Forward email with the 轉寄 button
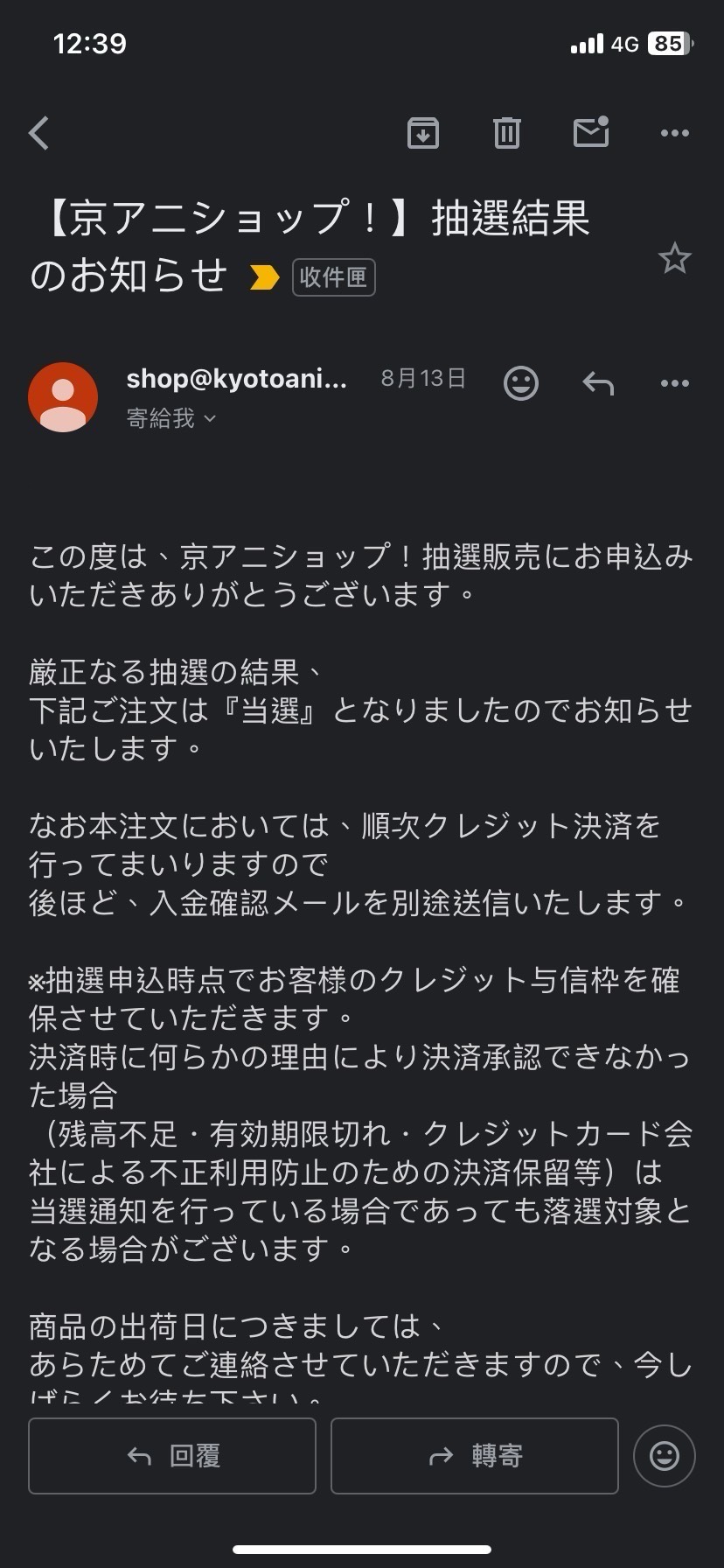 coord(474,1456)
